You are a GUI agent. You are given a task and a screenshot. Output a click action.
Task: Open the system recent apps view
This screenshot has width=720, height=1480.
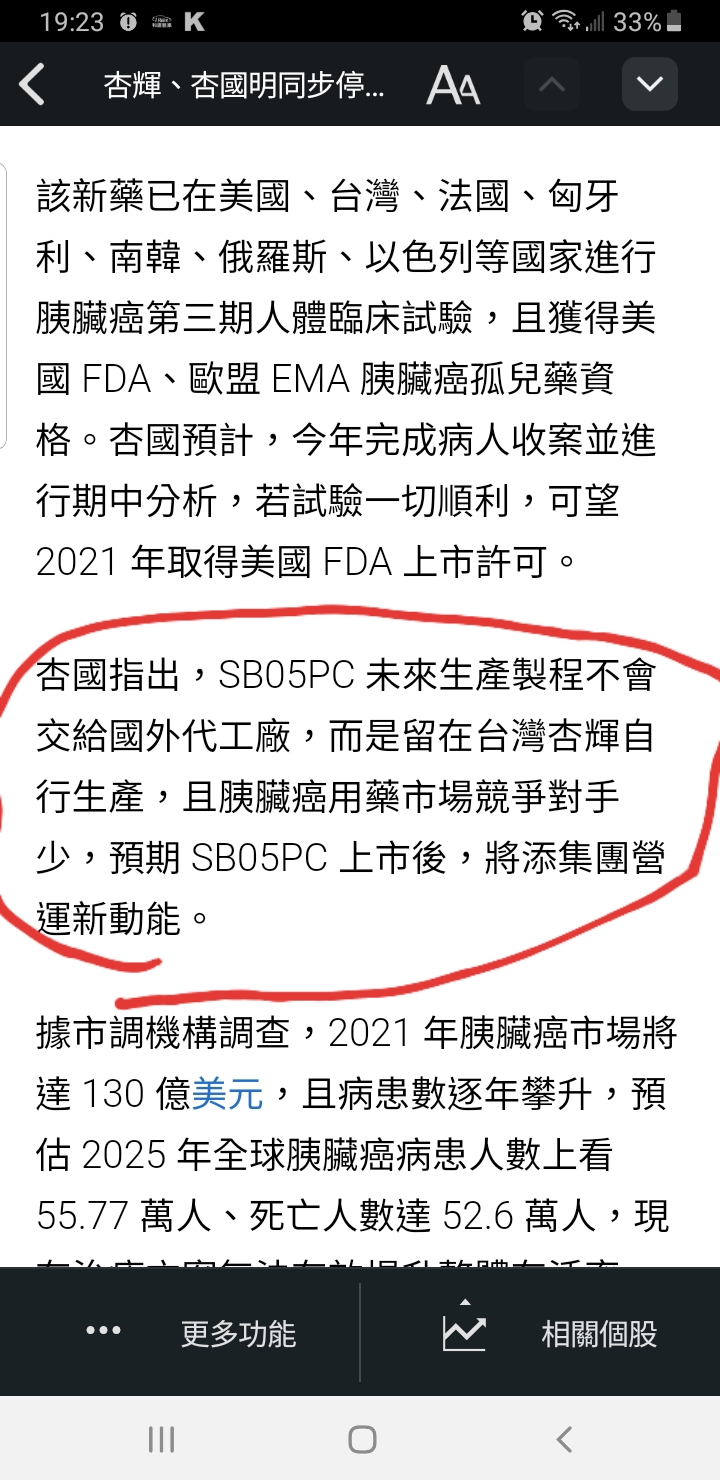coord(161,1439)
